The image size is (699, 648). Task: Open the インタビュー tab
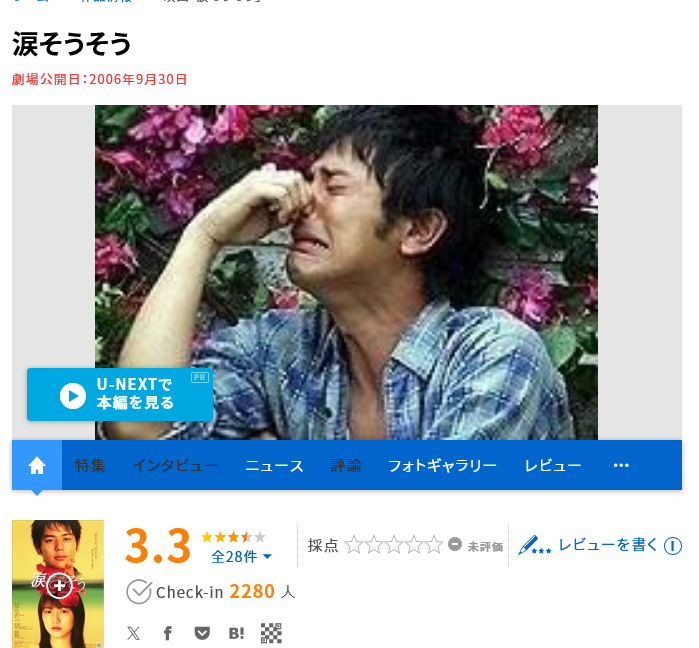click(x=175, y=465)
